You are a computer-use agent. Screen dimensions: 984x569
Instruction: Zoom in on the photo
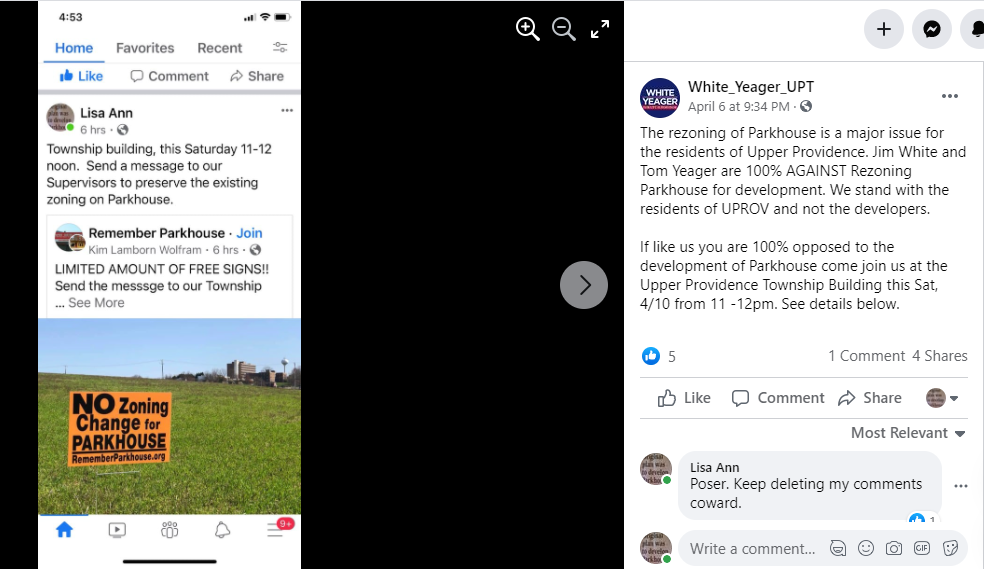click(527, 30)
